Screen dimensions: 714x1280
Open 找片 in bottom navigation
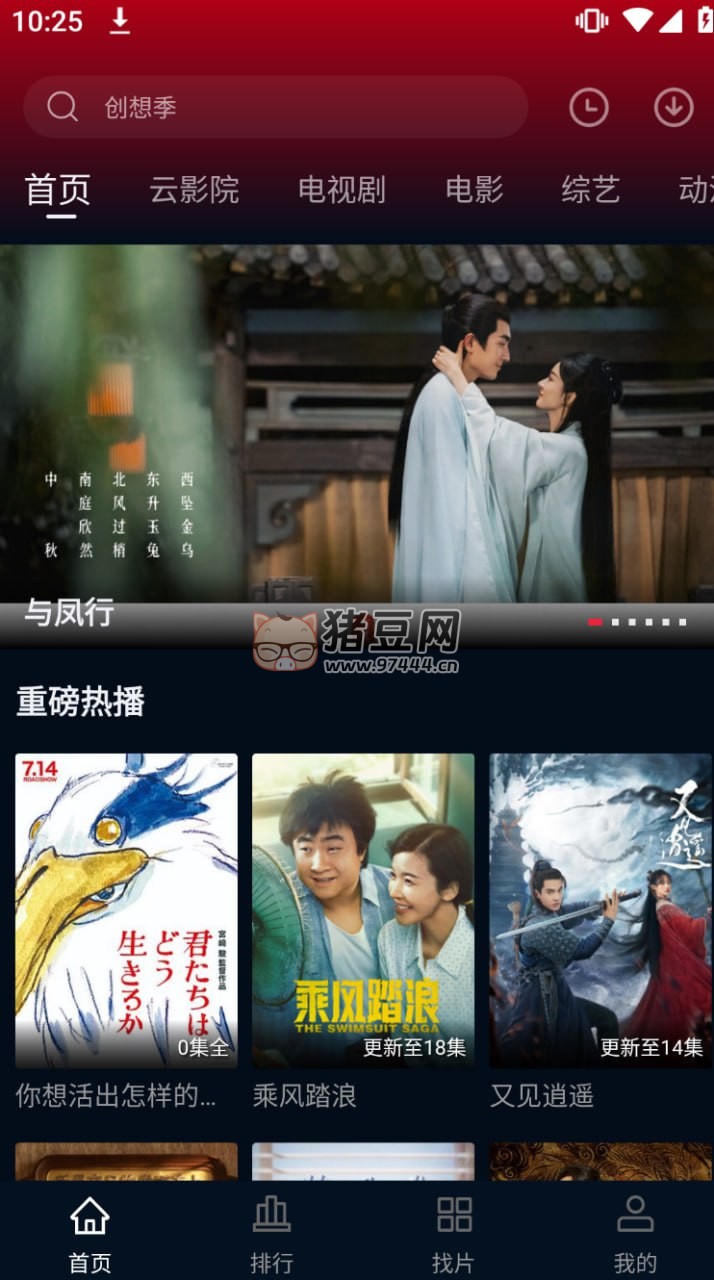click(453, 1234)
